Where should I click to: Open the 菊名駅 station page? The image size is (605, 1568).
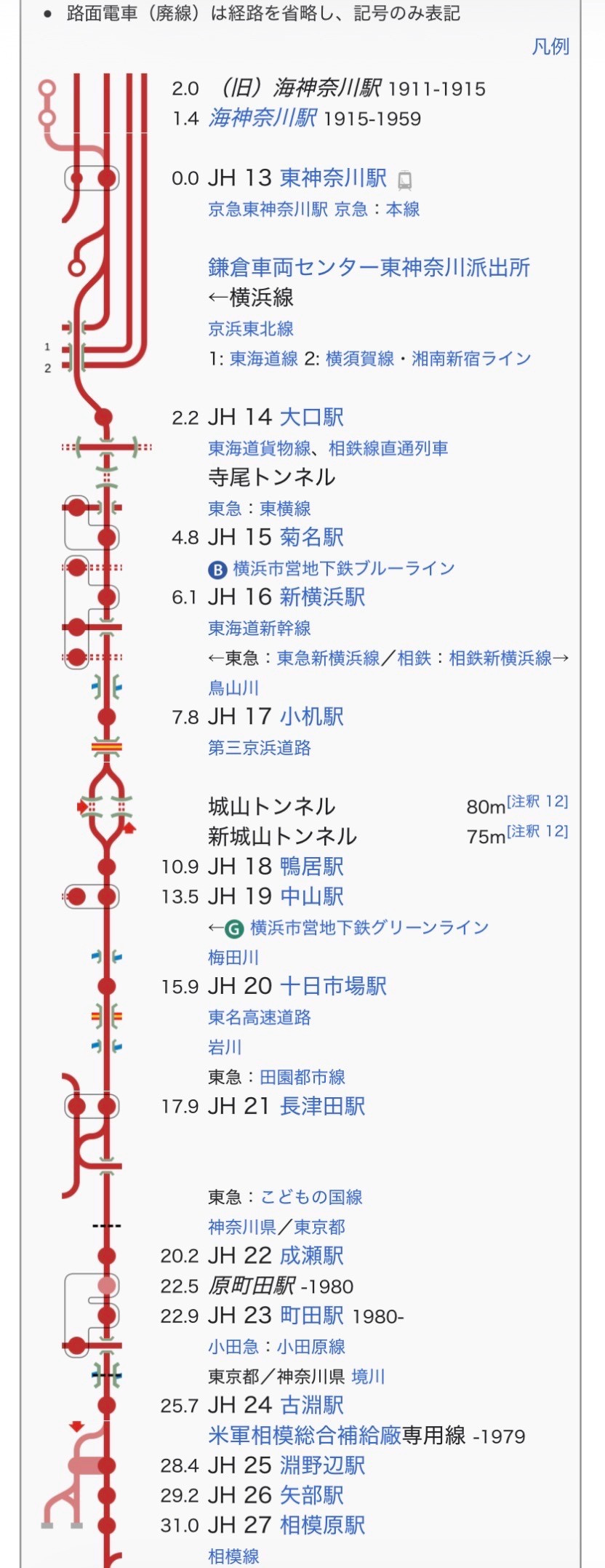click(x=312, y=537)
